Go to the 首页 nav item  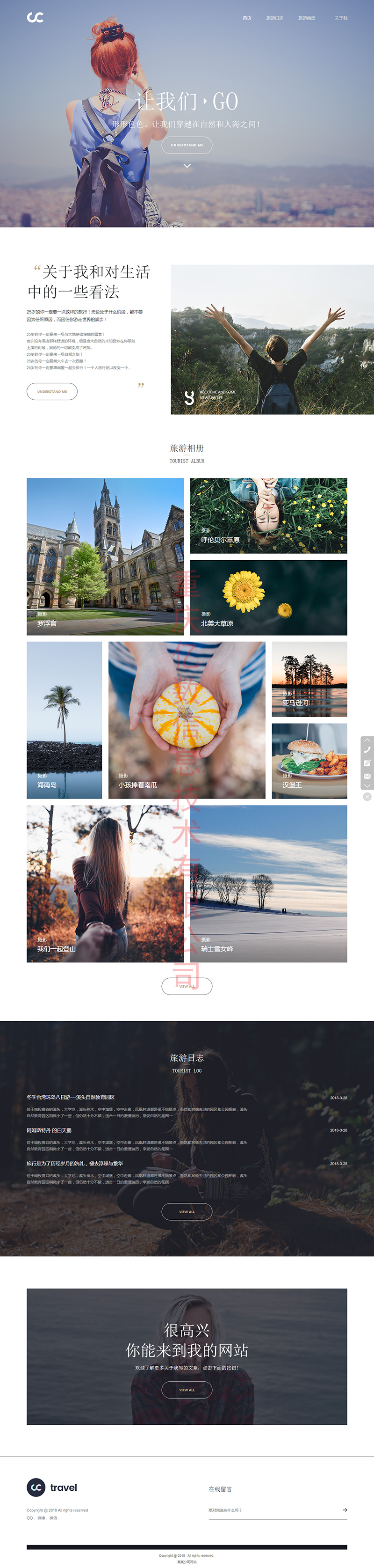[247, 18]
